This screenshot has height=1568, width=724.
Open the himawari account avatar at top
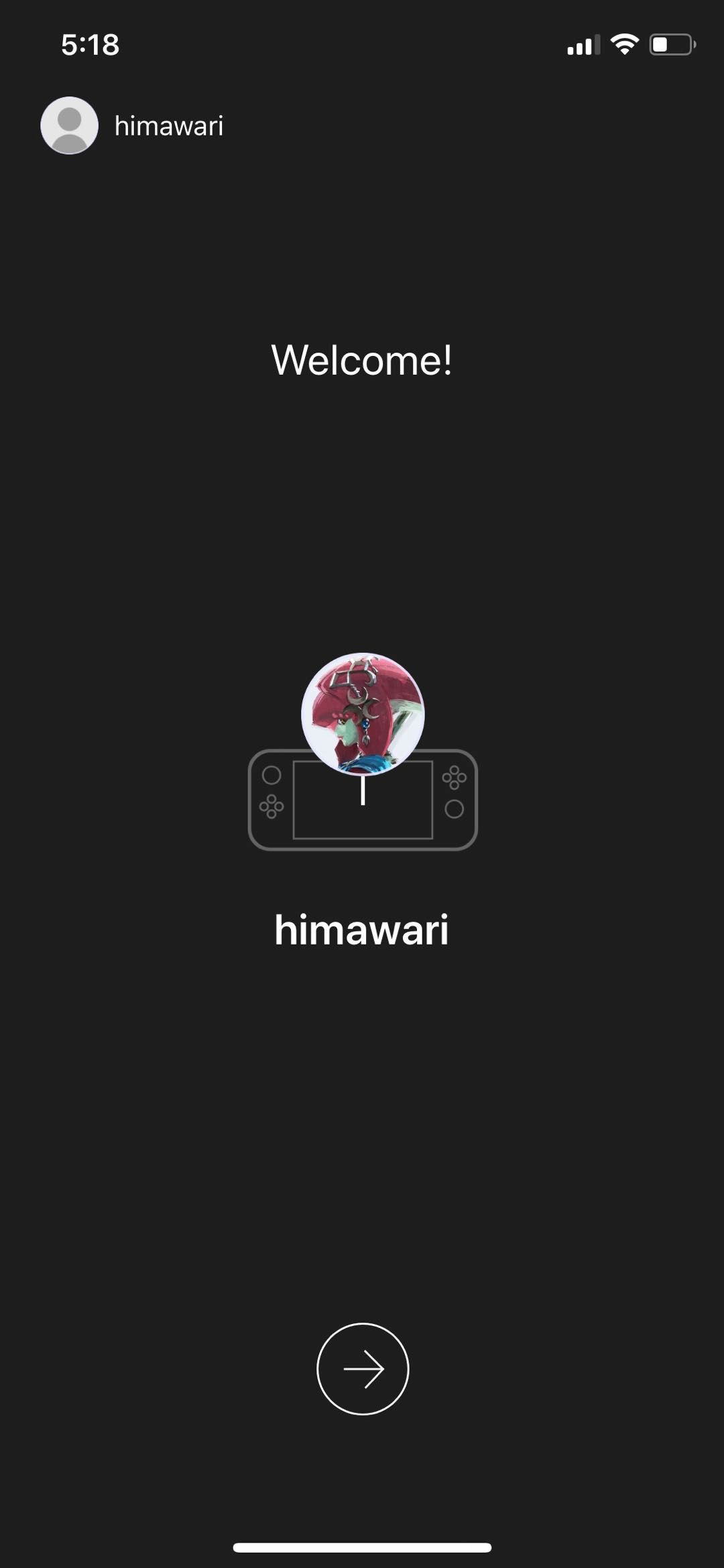(x=70, y=125)
